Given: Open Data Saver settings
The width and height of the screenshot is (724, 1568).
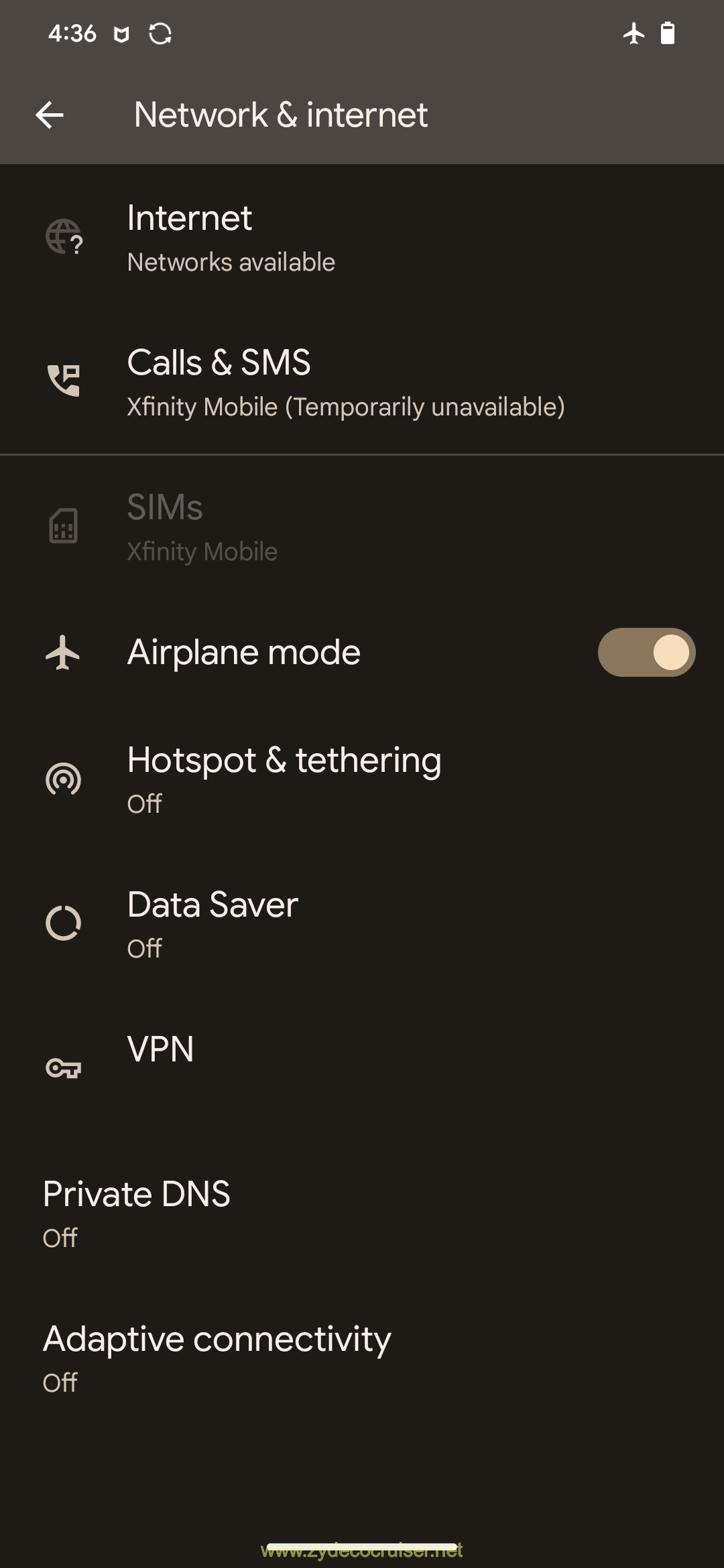Looking at the screenshot, I should [x=362, y=924].
